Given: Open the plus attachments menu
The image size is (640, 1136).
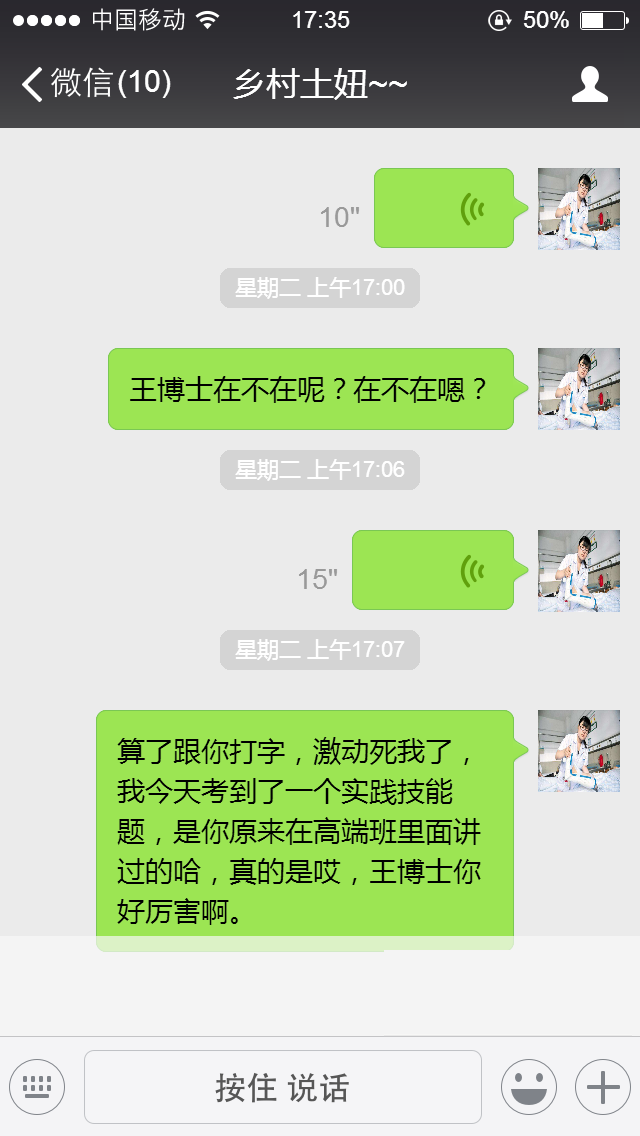Looking at the screenshot, I should pos(602,1086).
